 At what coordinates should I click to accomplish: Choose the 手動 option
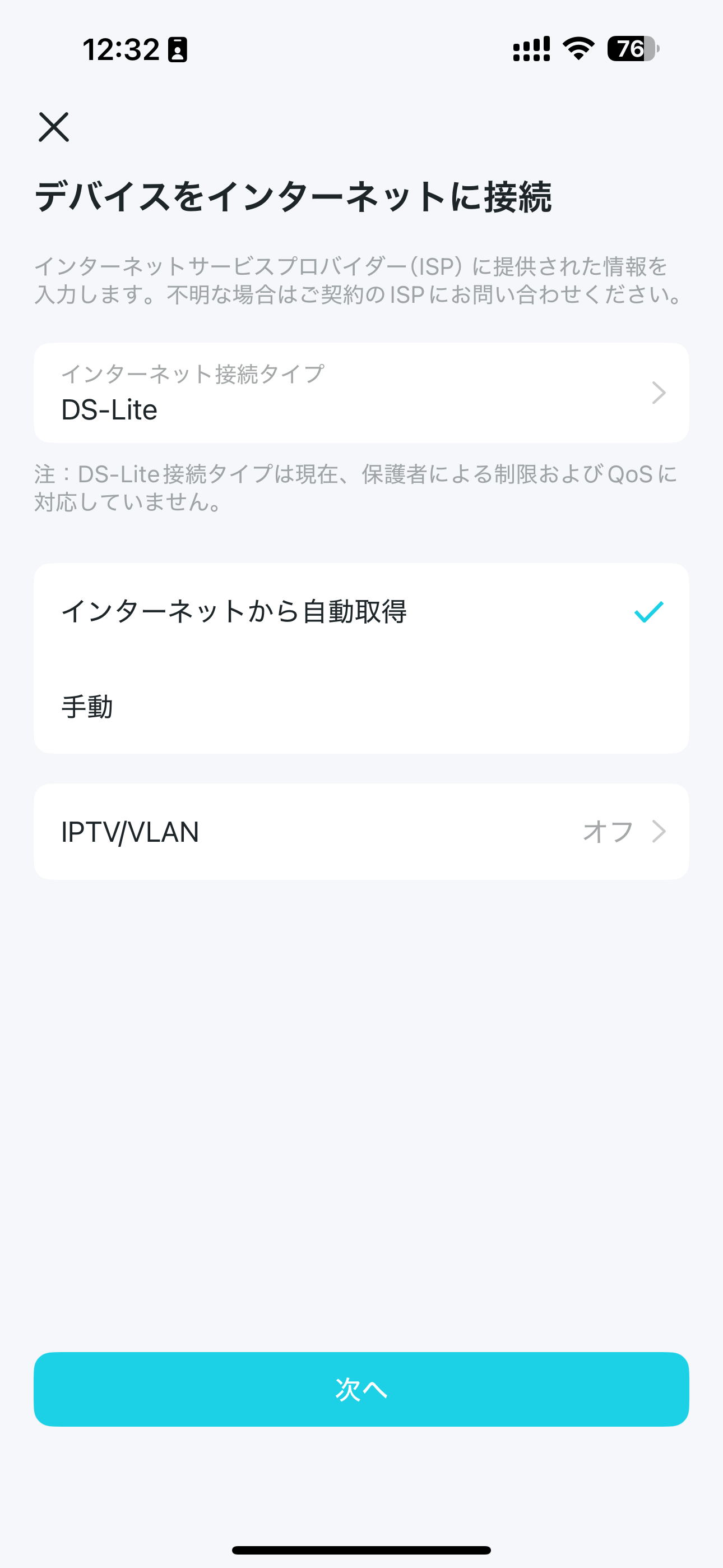[361, 706]
